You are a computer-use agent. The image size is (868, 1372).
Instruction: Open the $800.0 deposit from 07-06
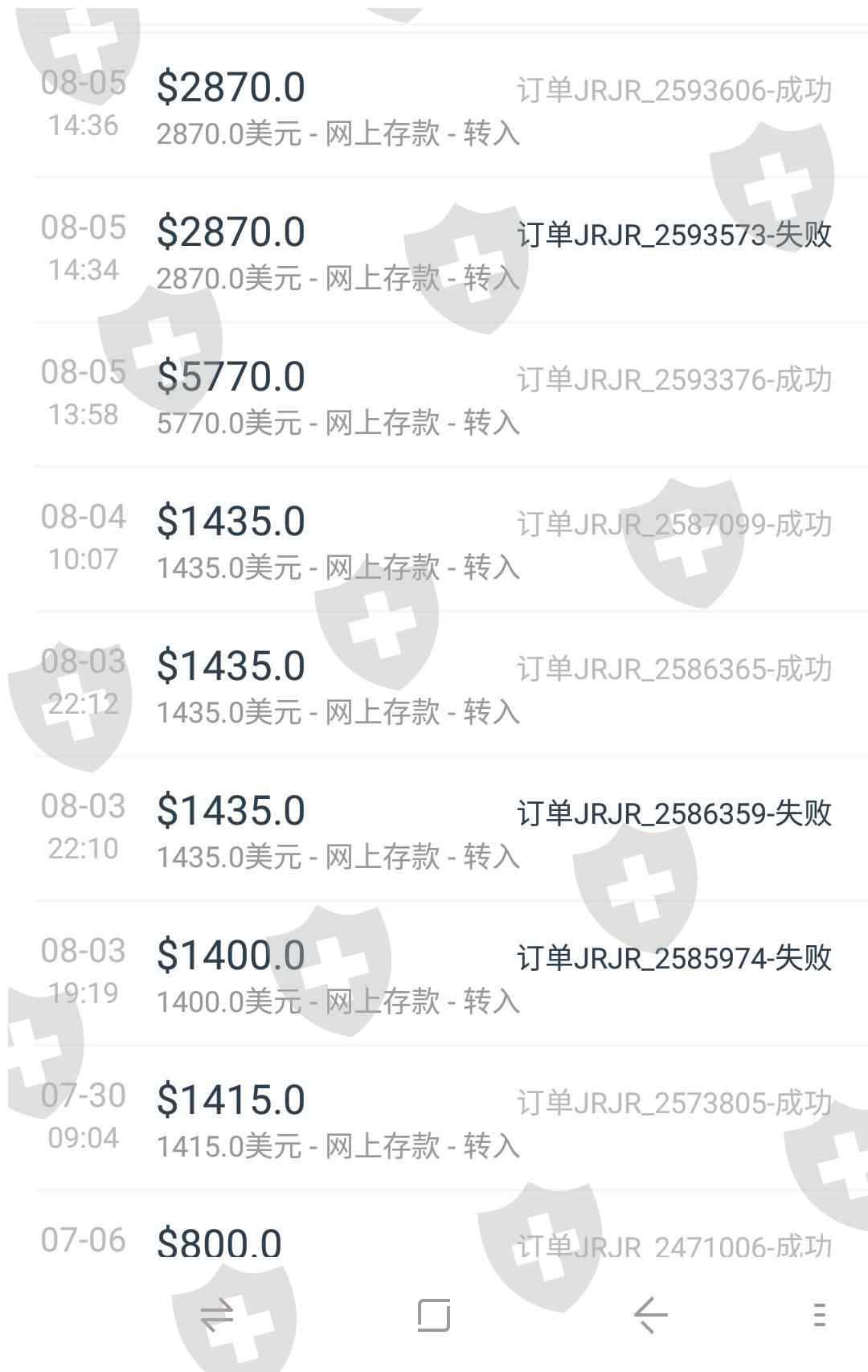pos(434,1243)
